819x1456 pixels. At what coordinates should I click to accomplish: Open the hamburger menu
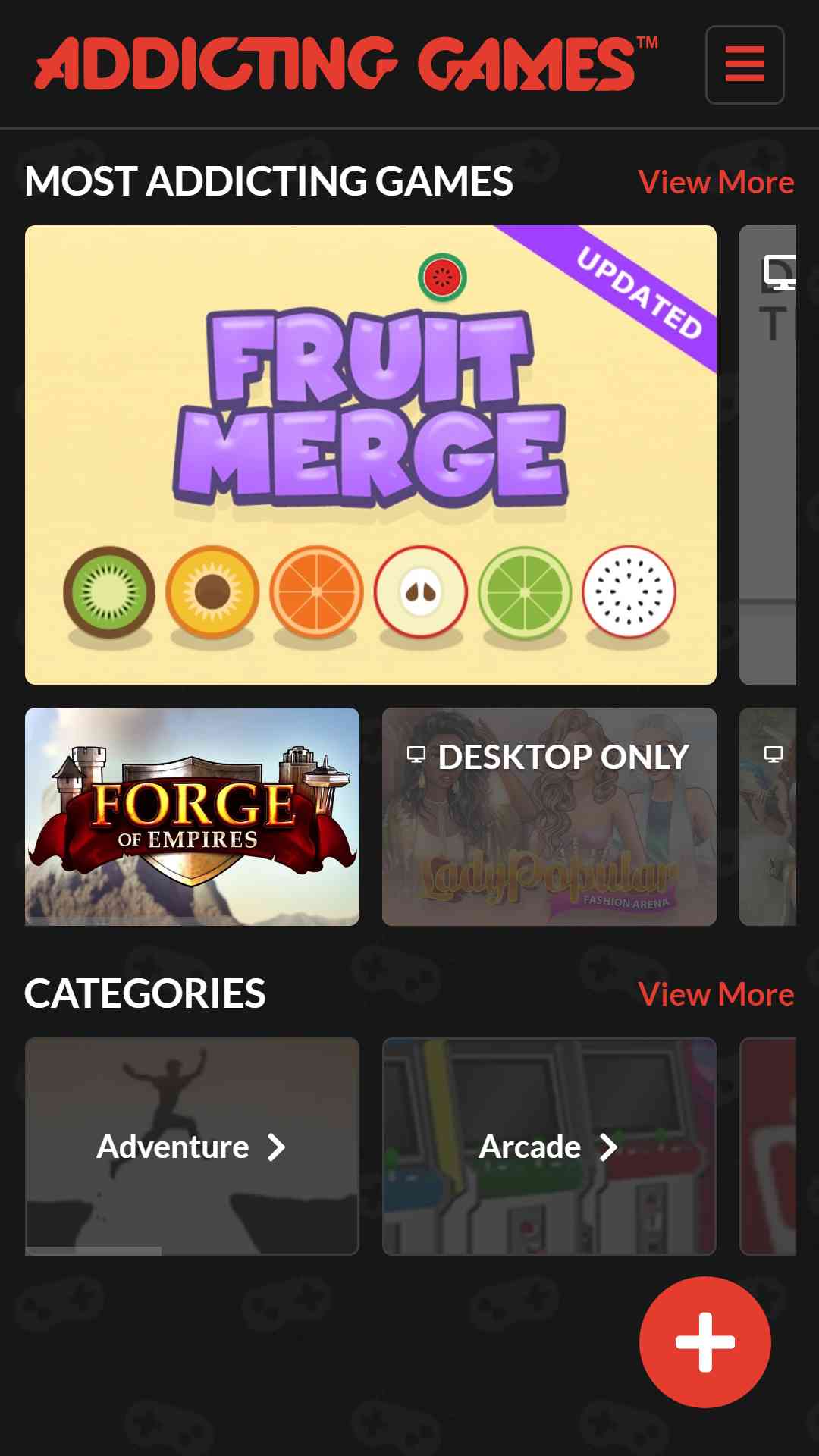744,64
